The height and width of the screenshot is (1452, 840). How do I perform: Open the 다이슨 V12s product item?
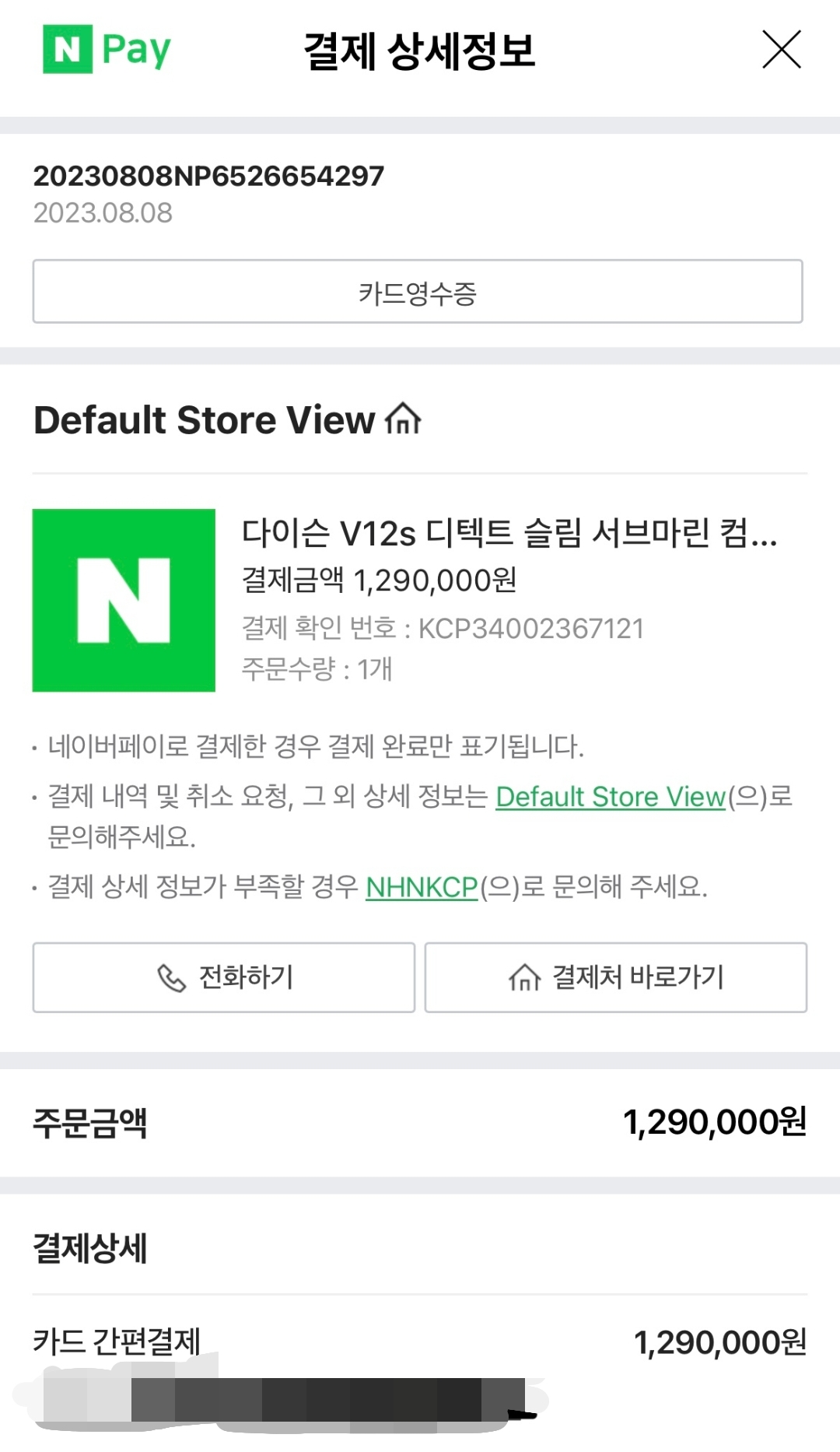click(420, 600)
